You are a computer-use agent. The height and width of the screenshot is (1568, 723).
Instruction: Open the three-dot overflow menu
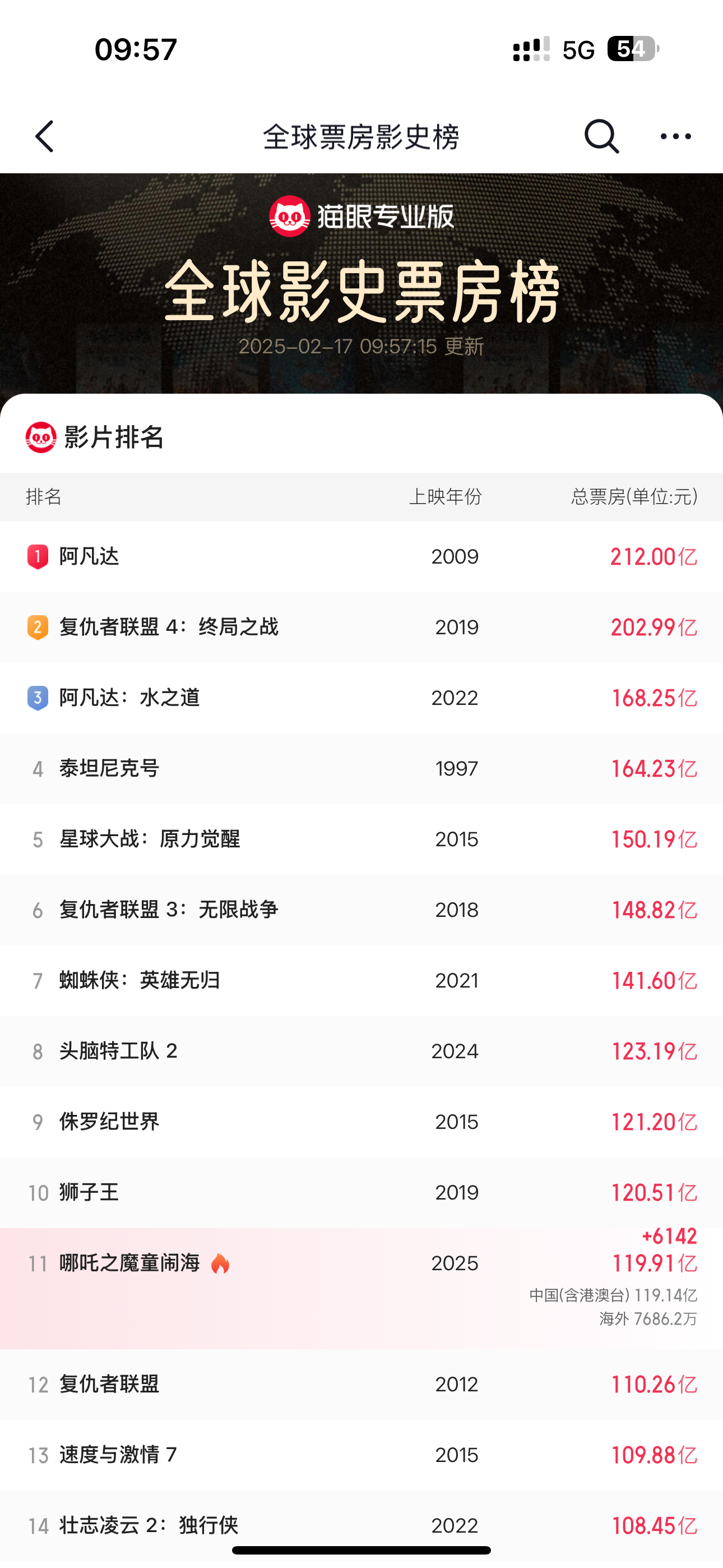point(675,136)
